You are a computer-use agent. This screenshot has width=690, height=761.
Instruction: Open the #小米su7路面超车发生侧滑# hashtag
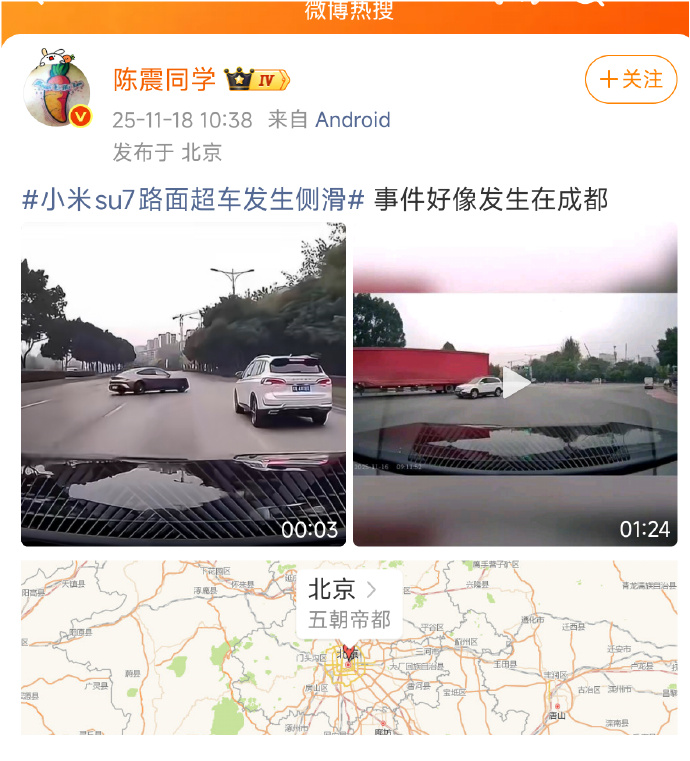(193, 199)
